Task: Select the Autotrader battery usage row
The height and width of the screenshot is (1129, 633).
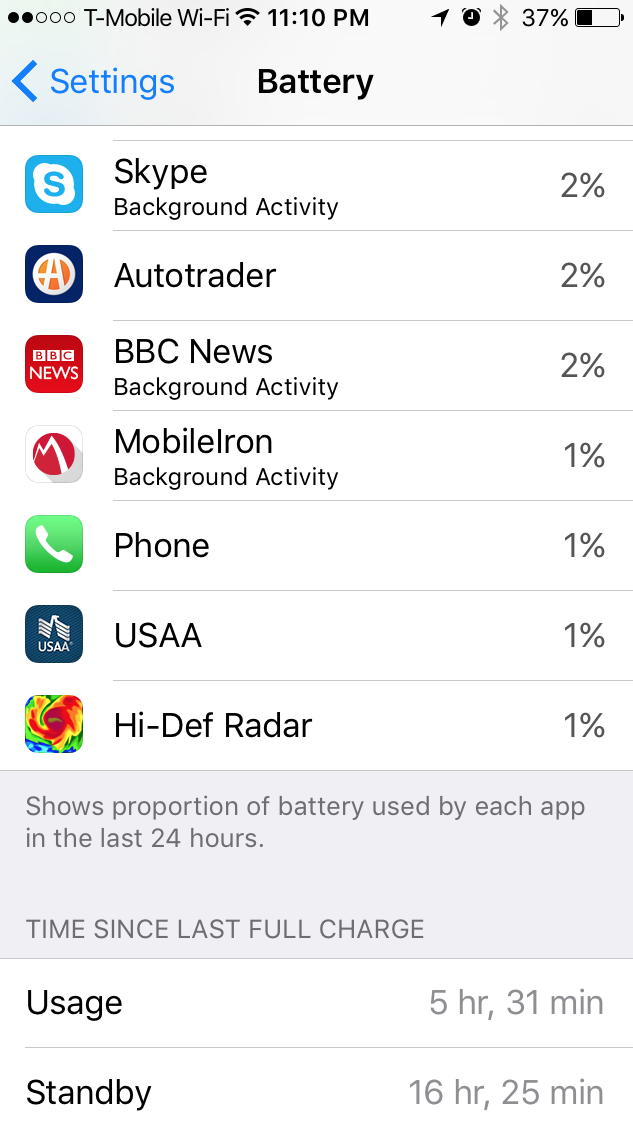Action: point(316,276)
